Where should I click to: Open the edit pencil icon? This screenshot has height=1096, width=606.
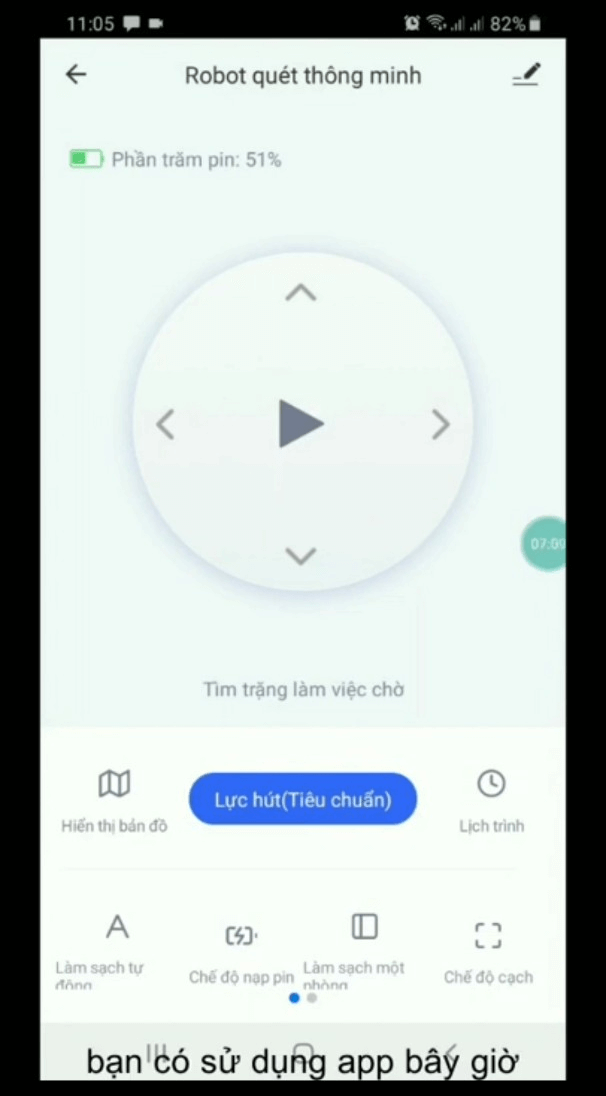[526, 75]
